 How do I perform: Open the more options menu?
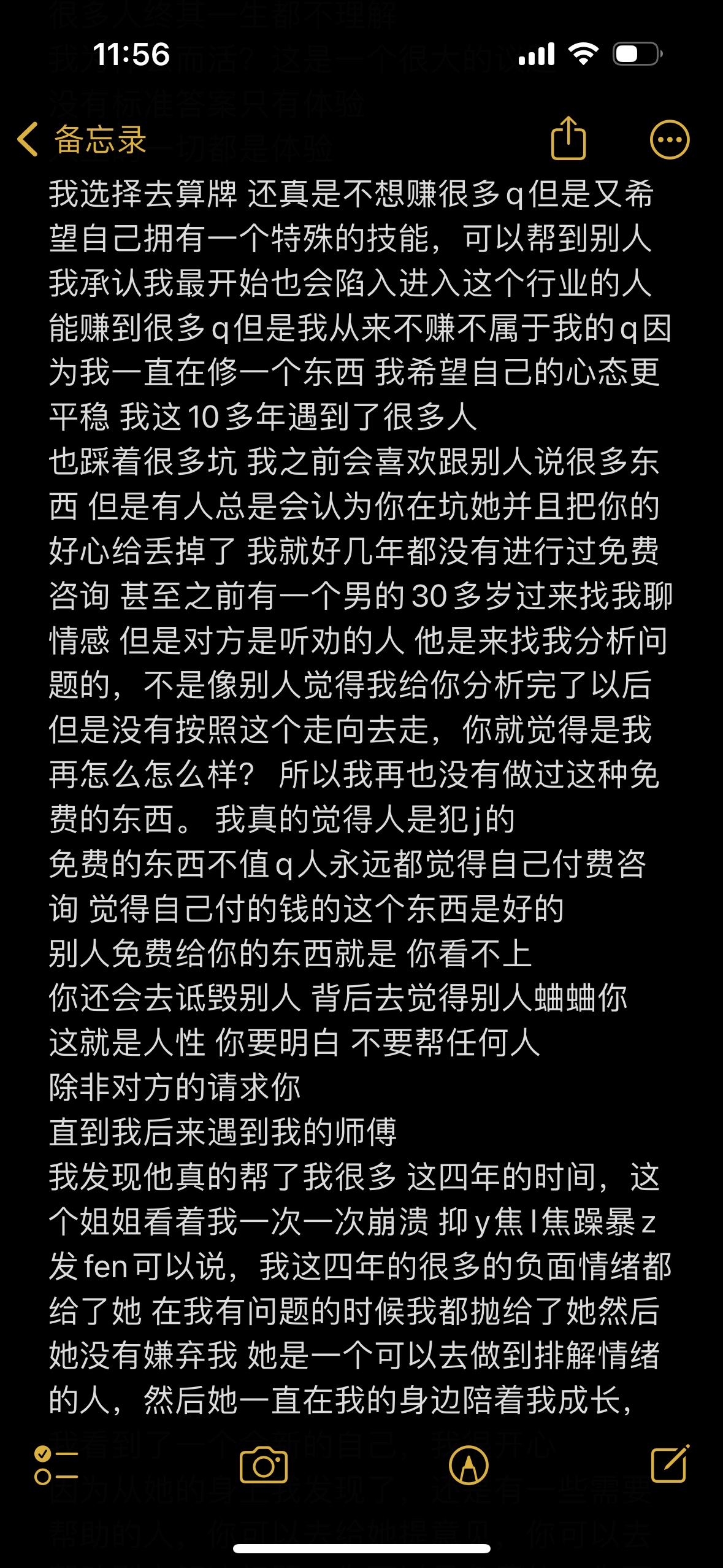[x=669, y=140]
